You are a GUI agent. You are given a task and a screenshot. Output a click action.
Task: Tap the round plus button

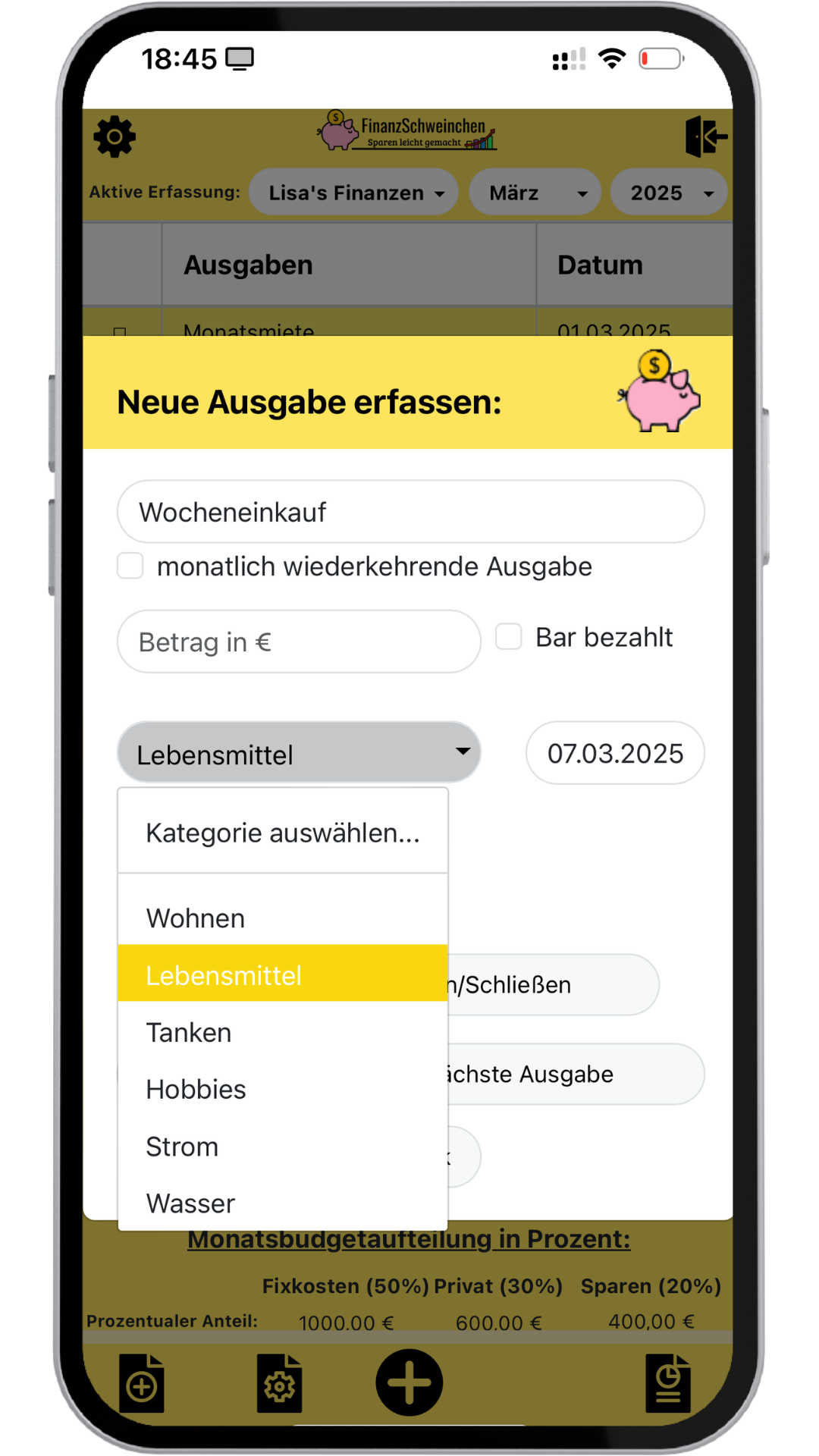pos(409,1382)
